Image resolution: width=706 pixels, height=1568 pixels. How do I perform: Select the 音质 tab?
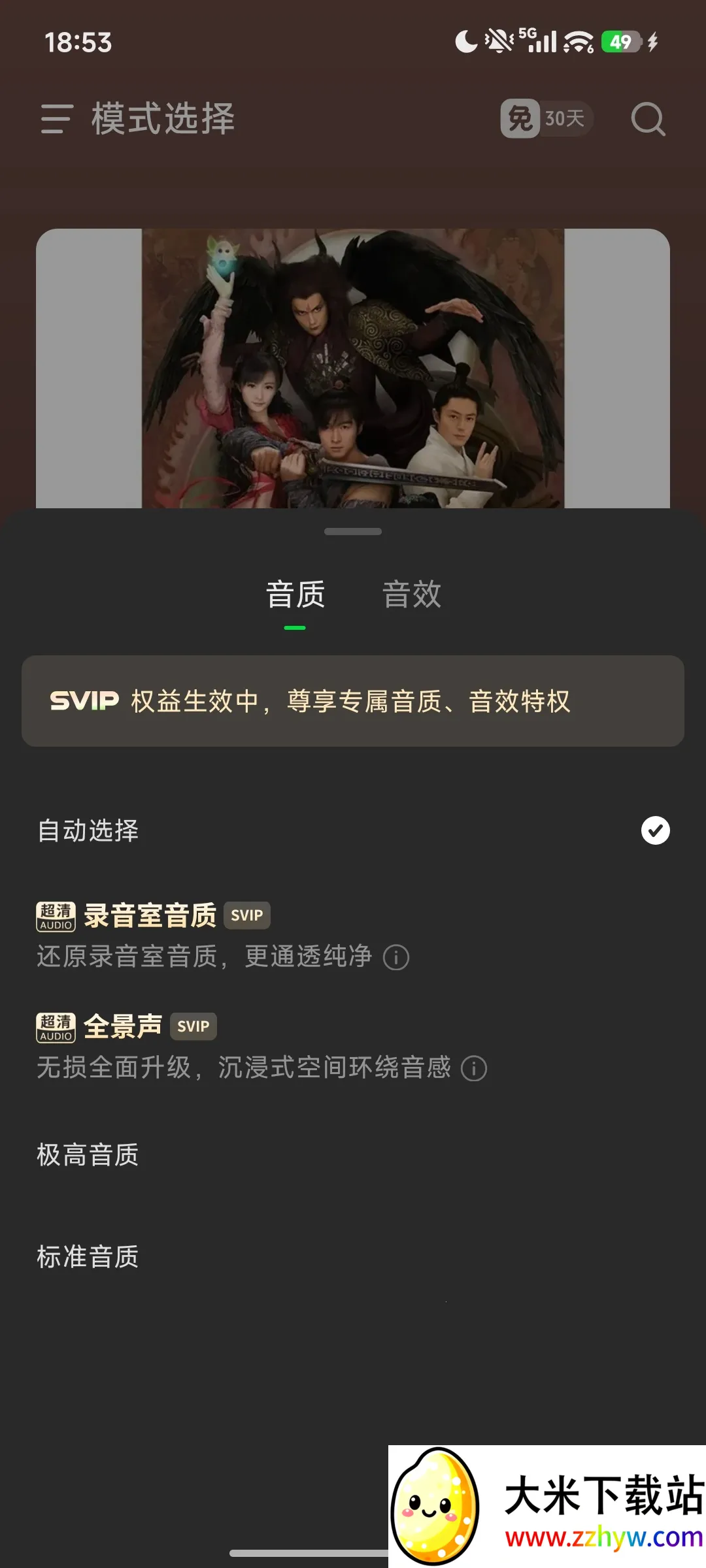[x=295, y=595]
